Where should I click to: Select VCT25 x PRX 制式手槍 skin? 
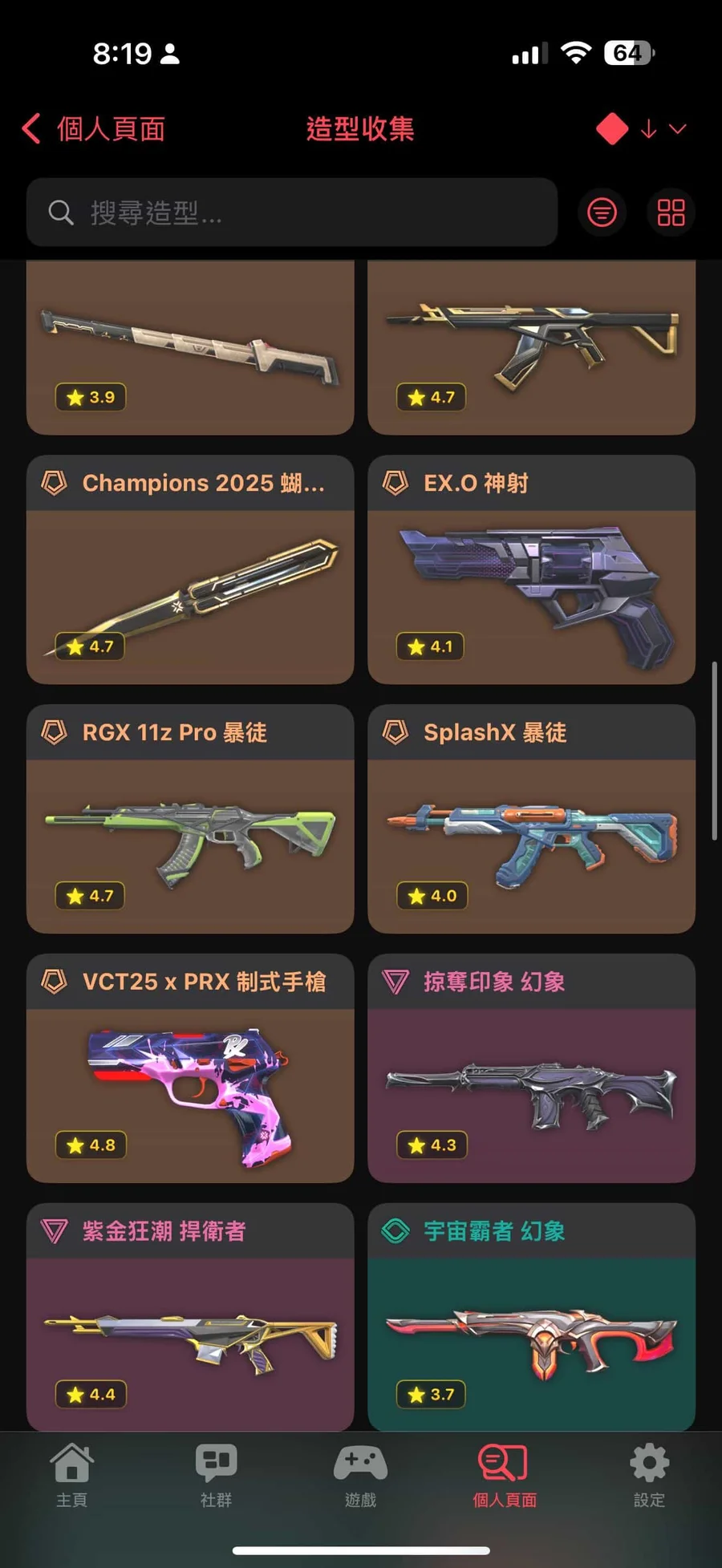tap(190, 1068)
